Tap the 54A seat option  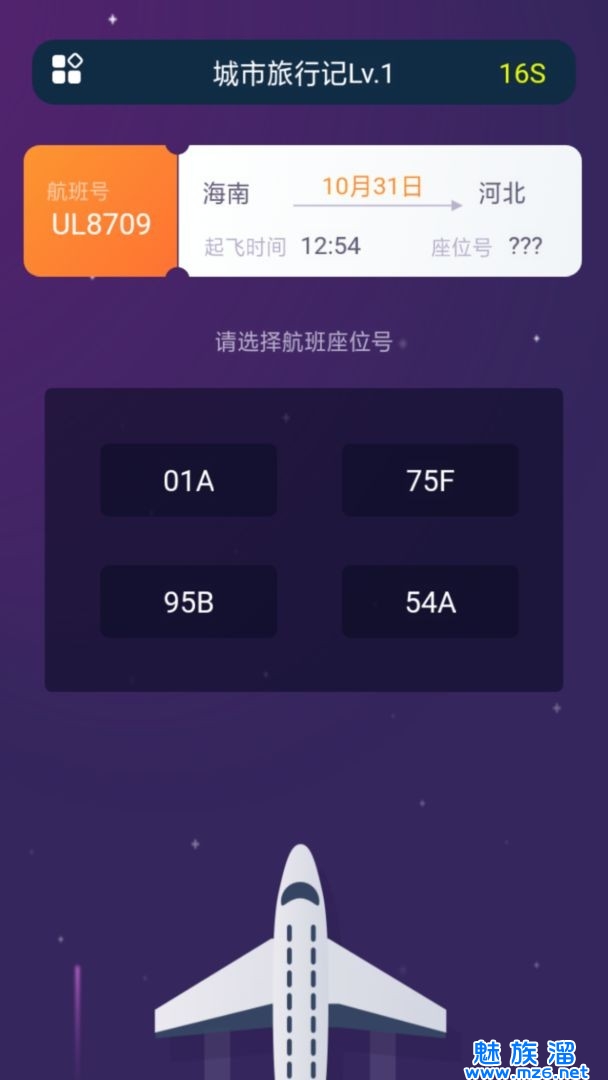[x=430, y=602]
